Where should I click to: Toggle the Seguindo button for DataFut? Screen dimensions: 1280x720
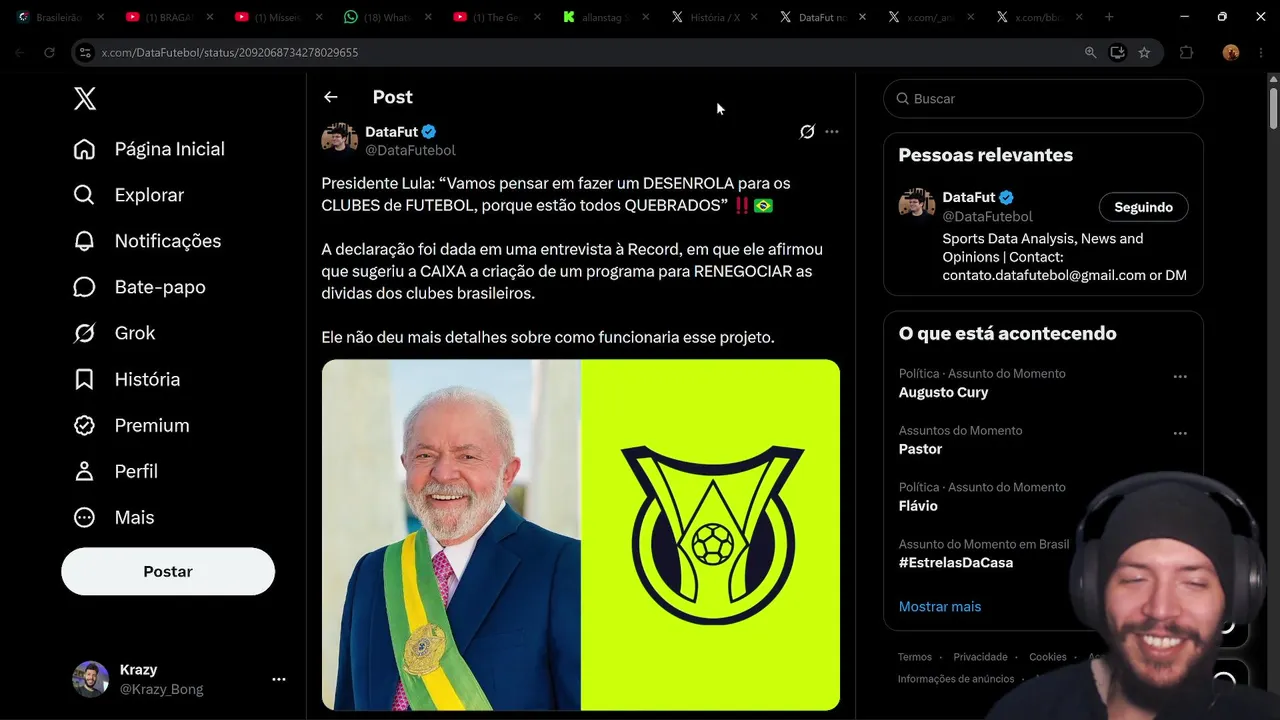1143,207
